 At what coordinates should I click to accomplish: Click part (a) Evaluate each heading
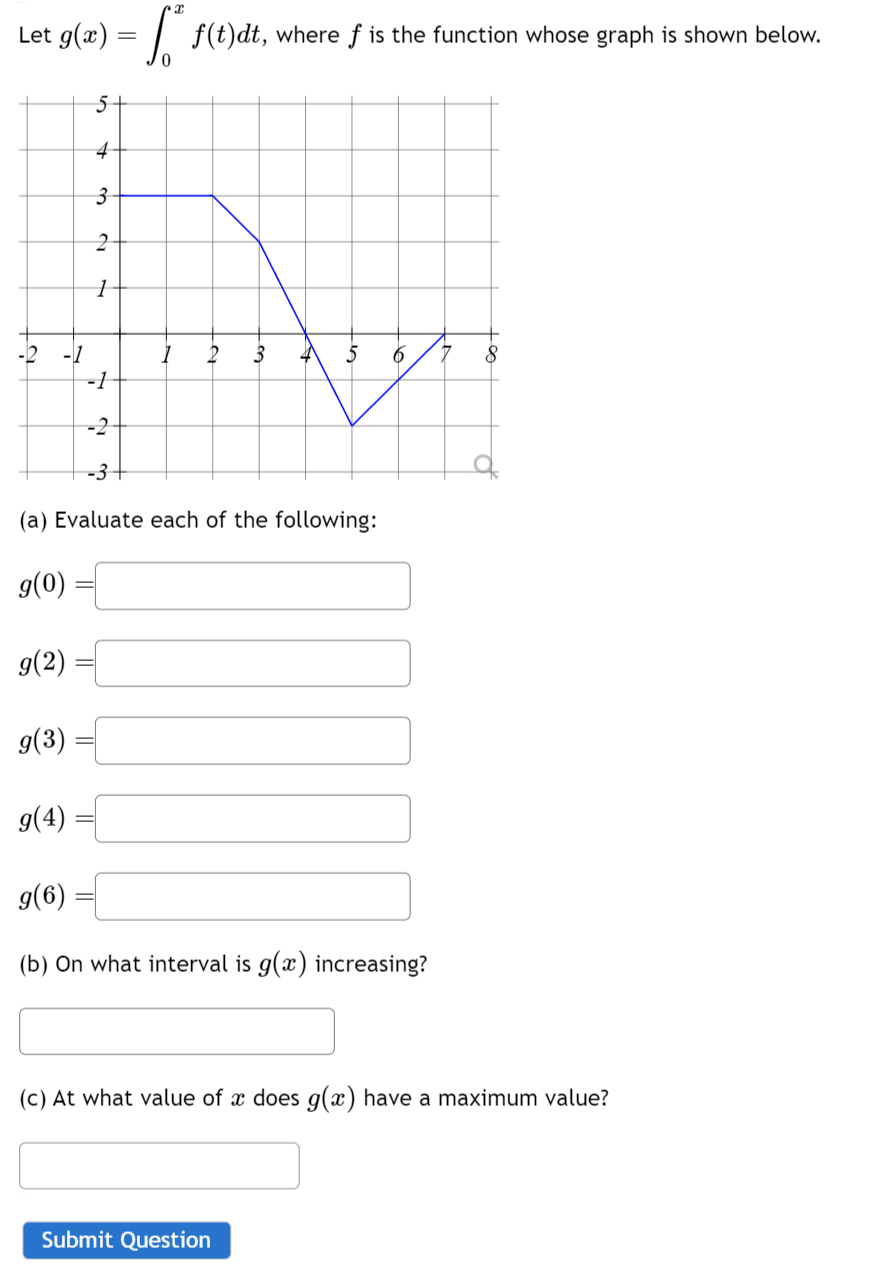pos(196,520)
